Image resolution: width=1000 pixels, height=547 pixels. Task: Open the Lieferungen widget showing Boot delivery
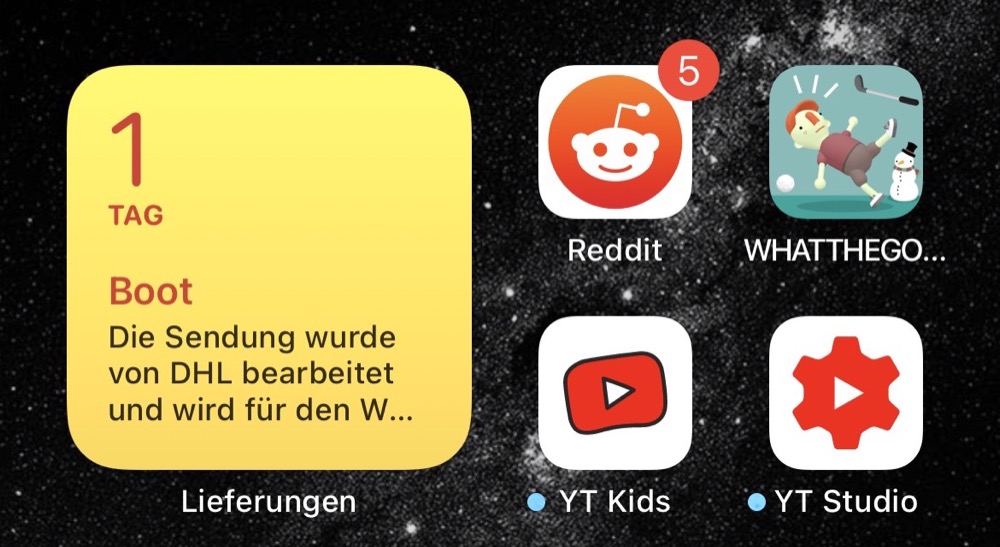pyautogui.click(x=269, y=268)
